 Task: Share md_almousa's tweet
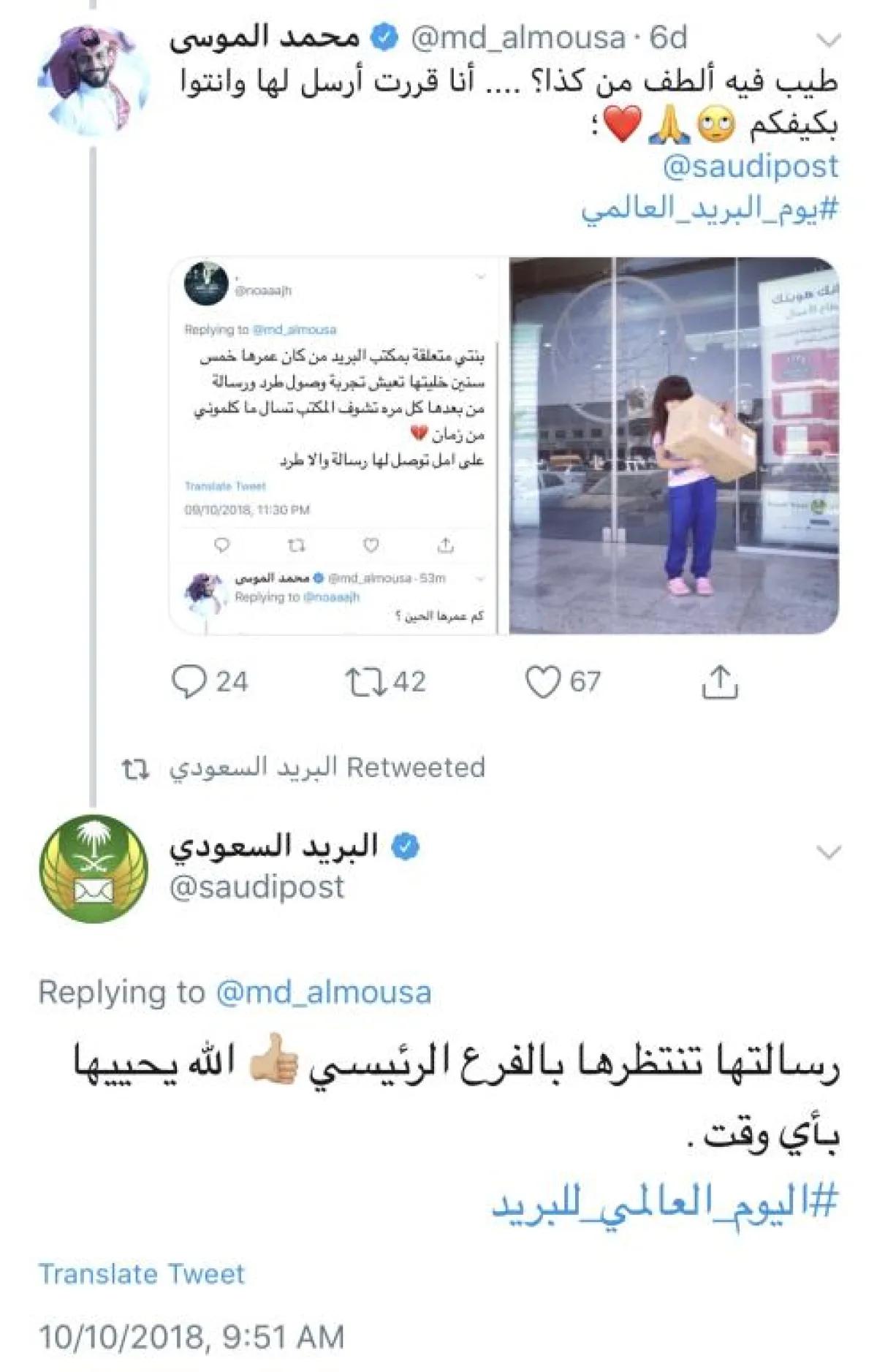(x=719, y=681)
